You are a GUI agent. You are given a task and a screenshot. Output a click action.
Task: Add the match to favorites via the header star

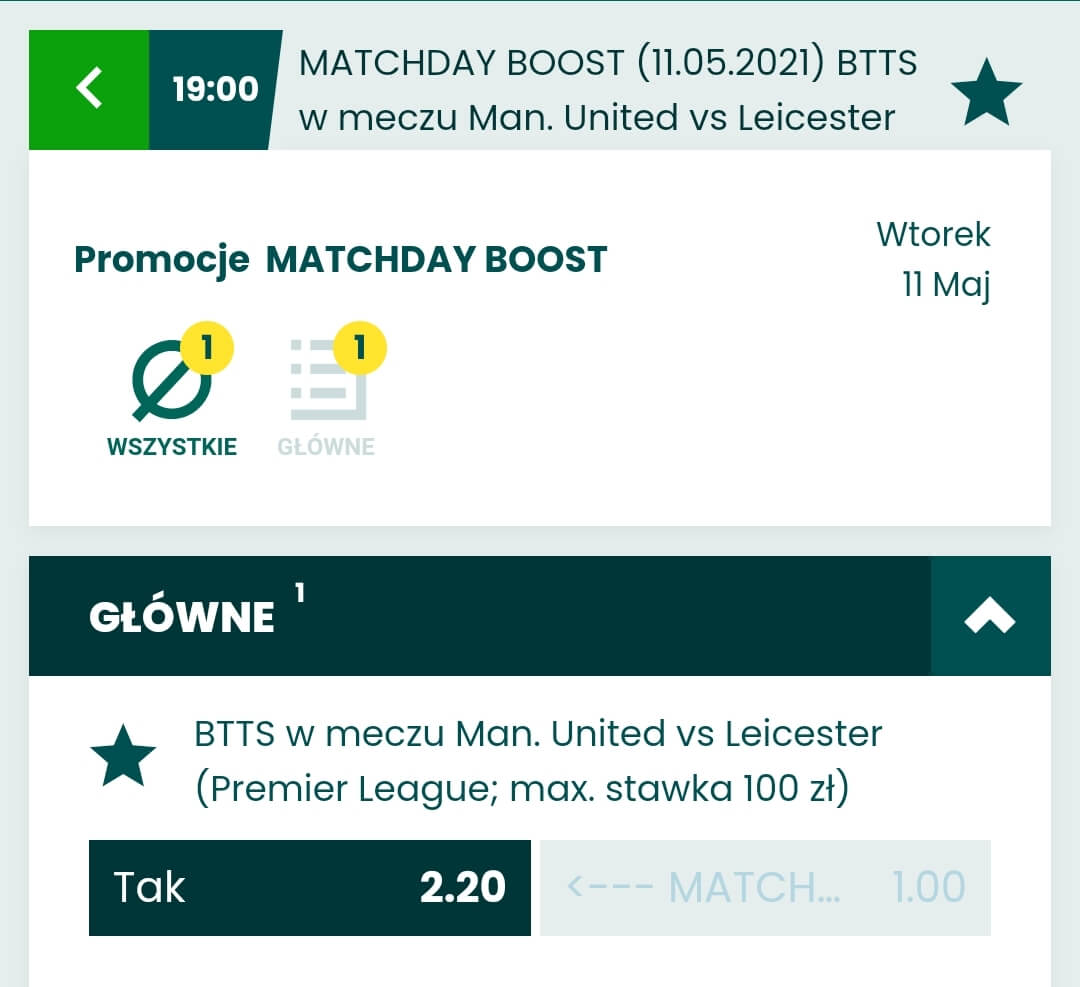[x=985, y=92]
